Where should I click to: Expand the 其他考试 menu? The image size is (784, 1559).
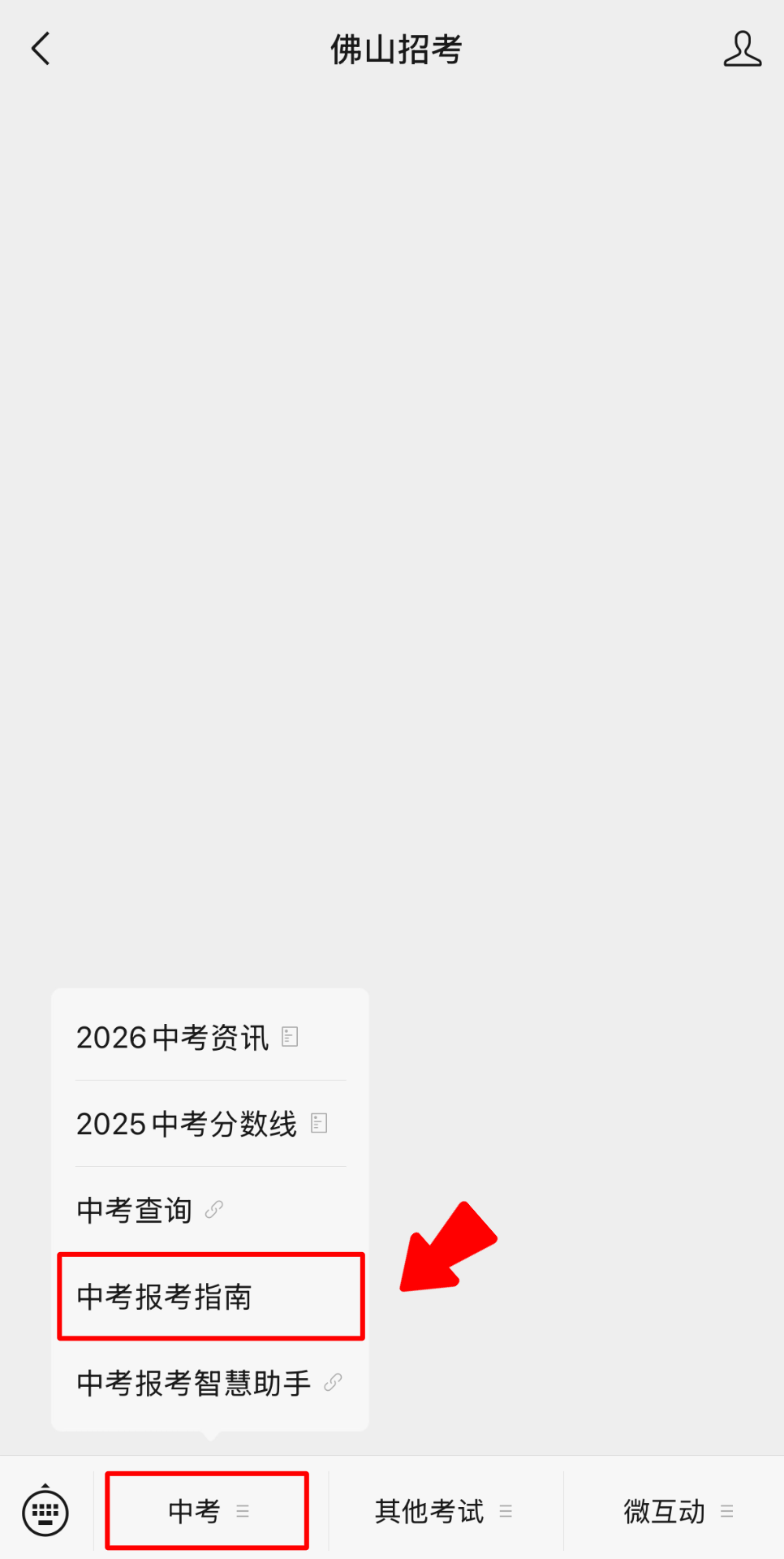(445, 1511)
